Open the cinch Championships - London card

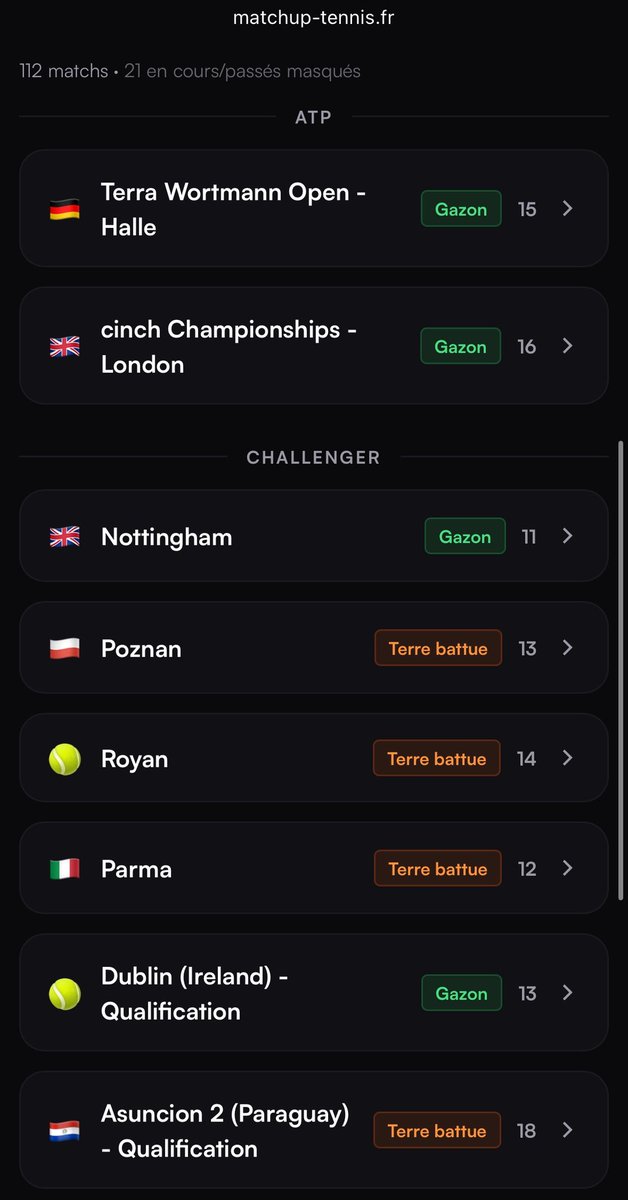(314, 346)
